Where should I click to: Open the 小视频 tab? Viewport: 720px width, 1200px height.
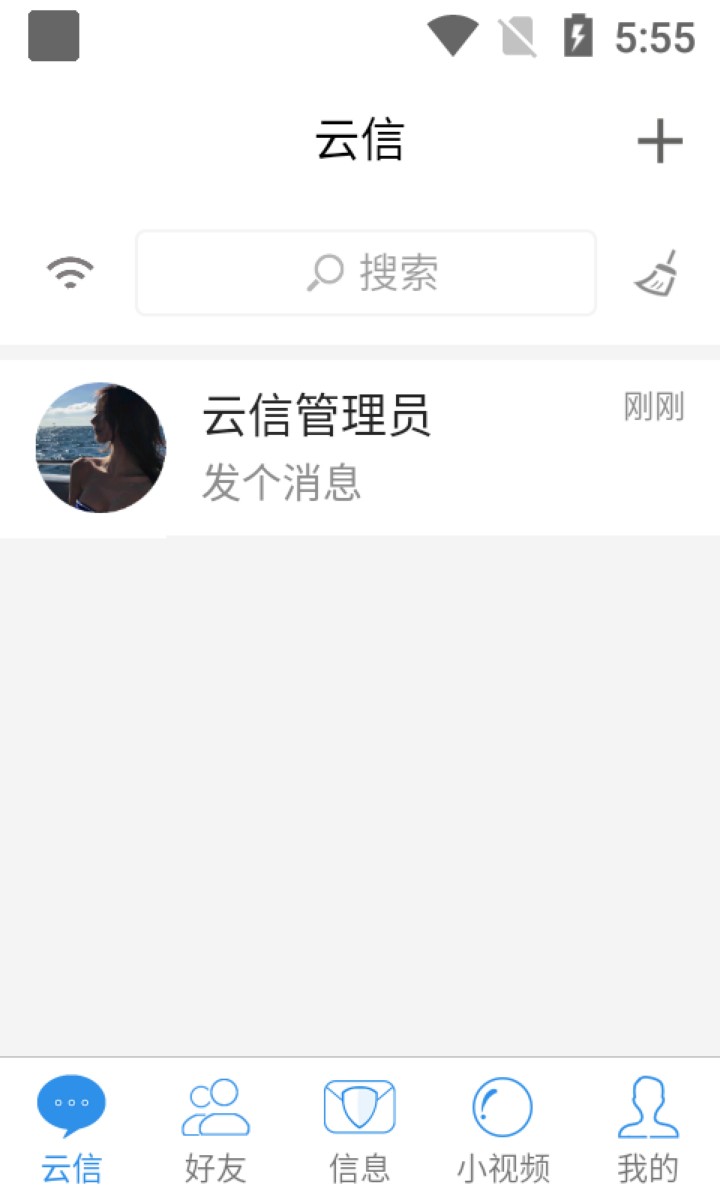coord(503,1130)
